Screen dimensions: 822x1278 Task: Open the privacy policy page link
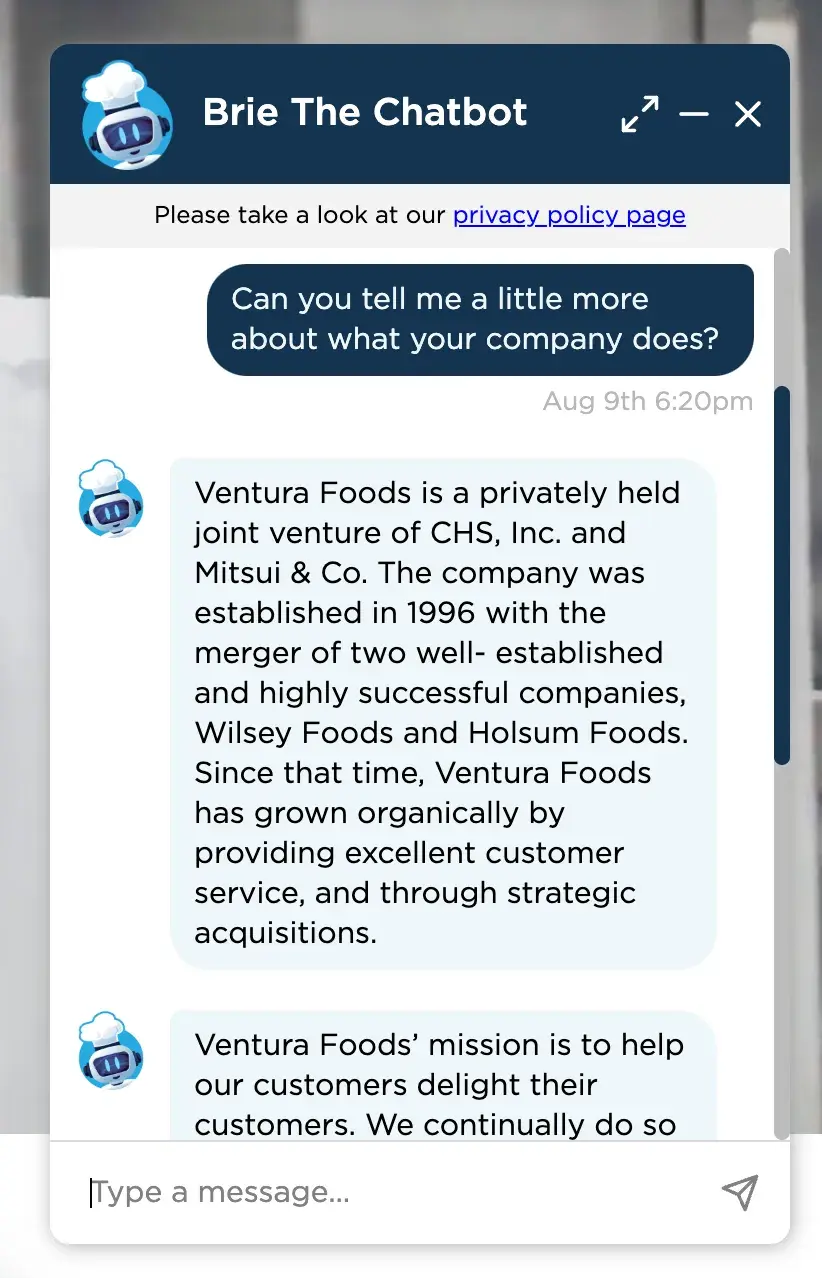569,215
